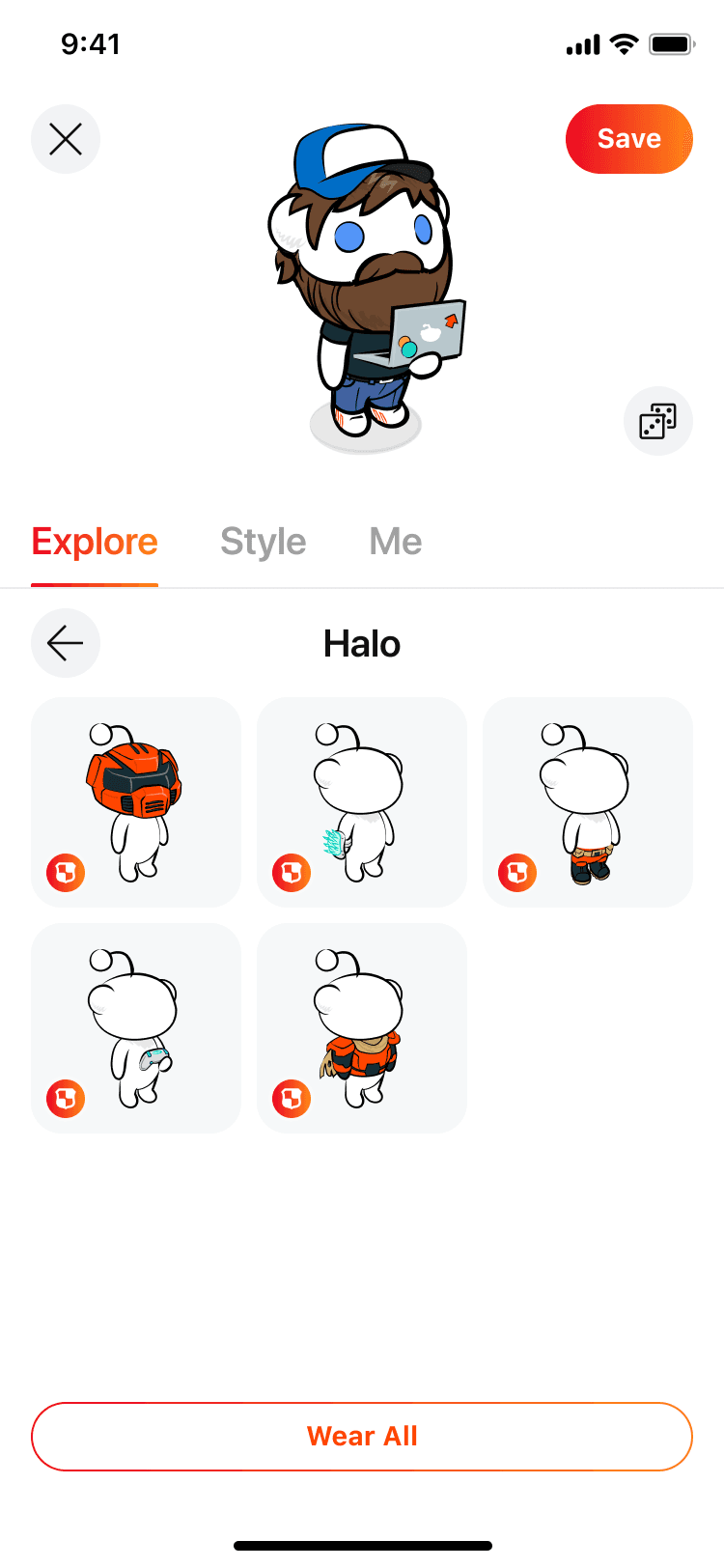
Task: Wear all Halo items
Action: click(362, 1436)
